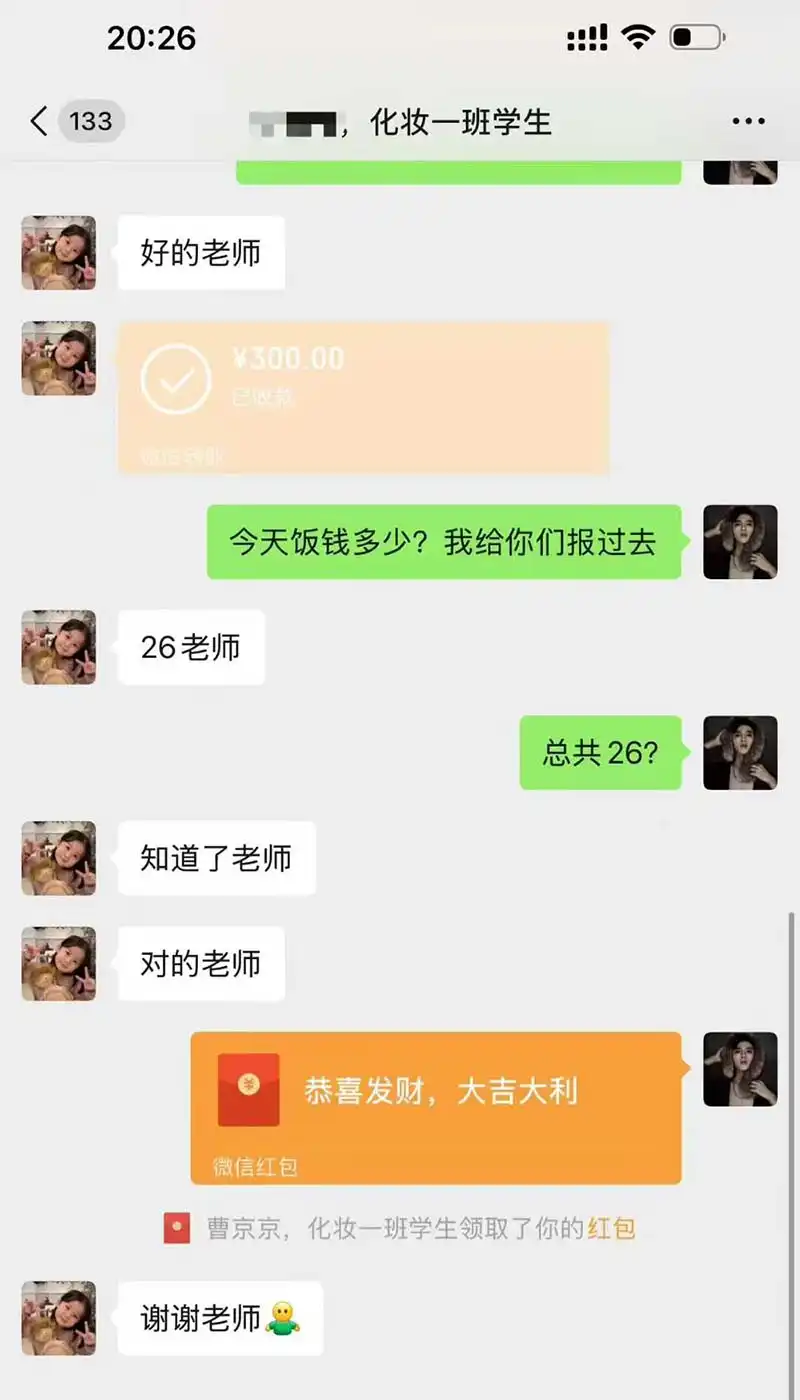
Task: Open the three-dot chat info menu
Action: coord(748,122)
